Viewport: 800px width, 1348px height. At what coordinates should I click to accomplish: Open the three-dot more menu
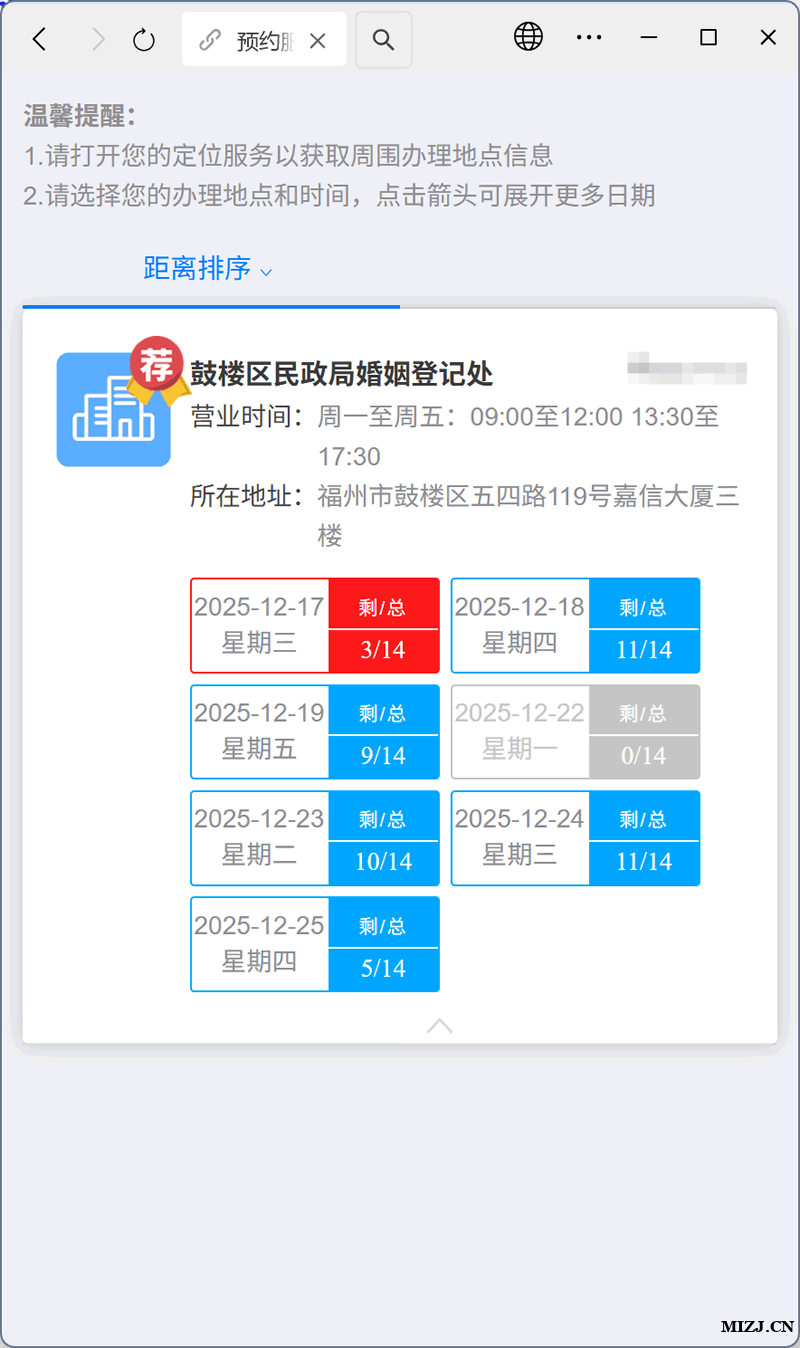coord(589,38)
